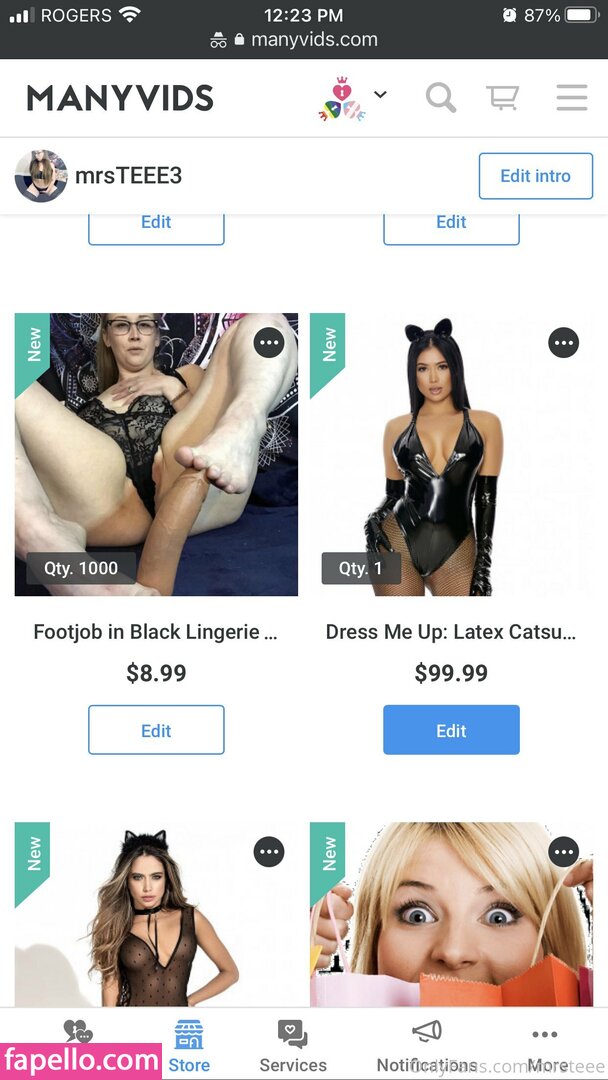Tap the manyvids.com address bar
This screenshot has height=1080, width=608.
[304, 40]
